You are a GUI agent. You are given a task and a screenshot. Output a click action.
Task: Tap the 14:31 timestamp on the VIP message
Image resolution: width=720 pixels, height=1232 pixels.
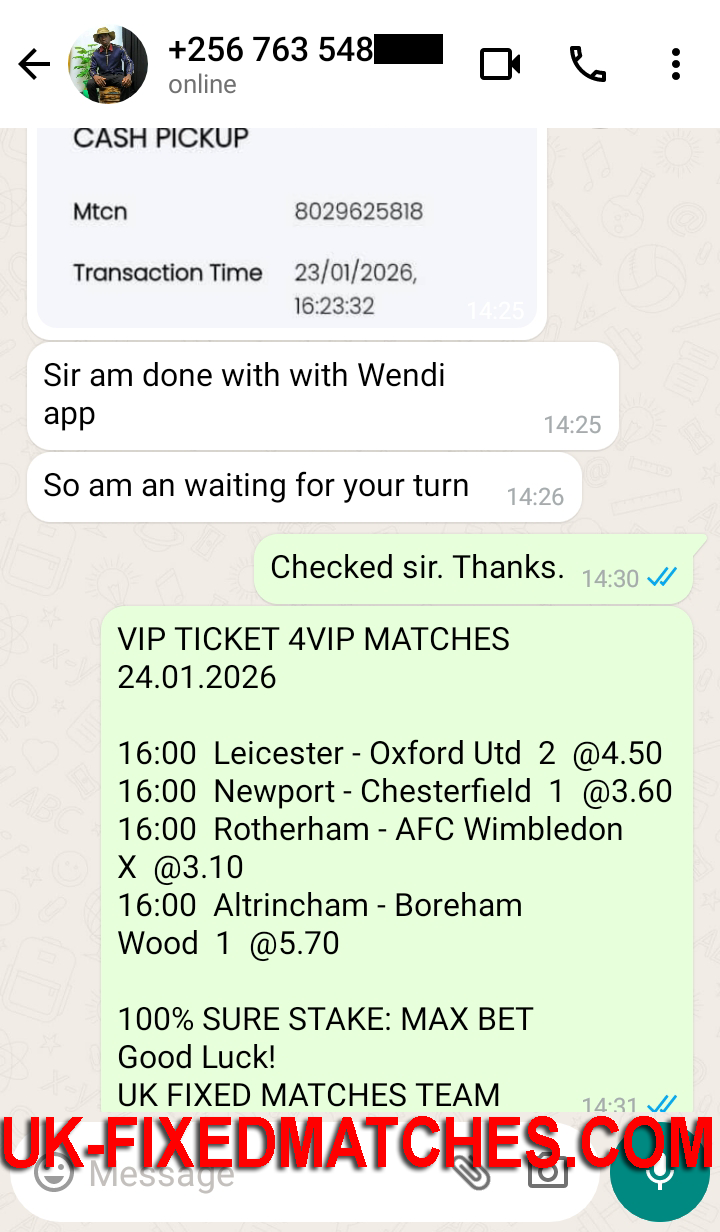coord(611,1105)
